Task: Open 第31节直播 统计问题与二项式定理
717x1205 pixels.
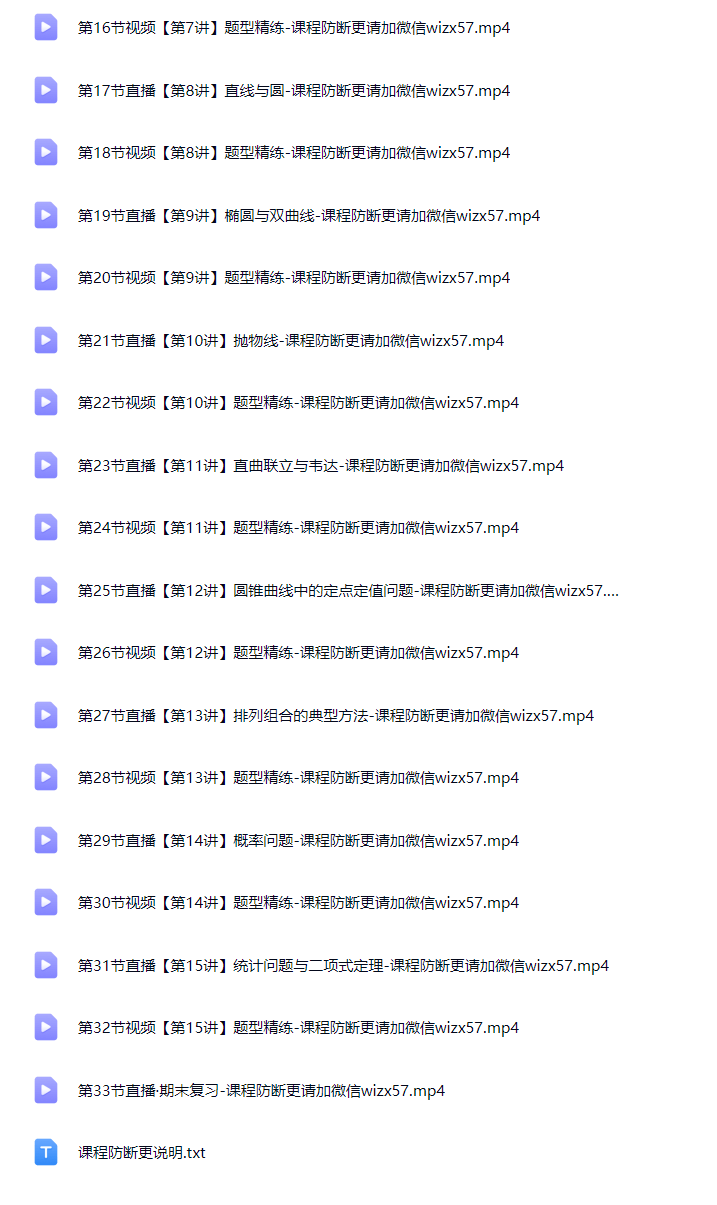Action: point(344,965)
